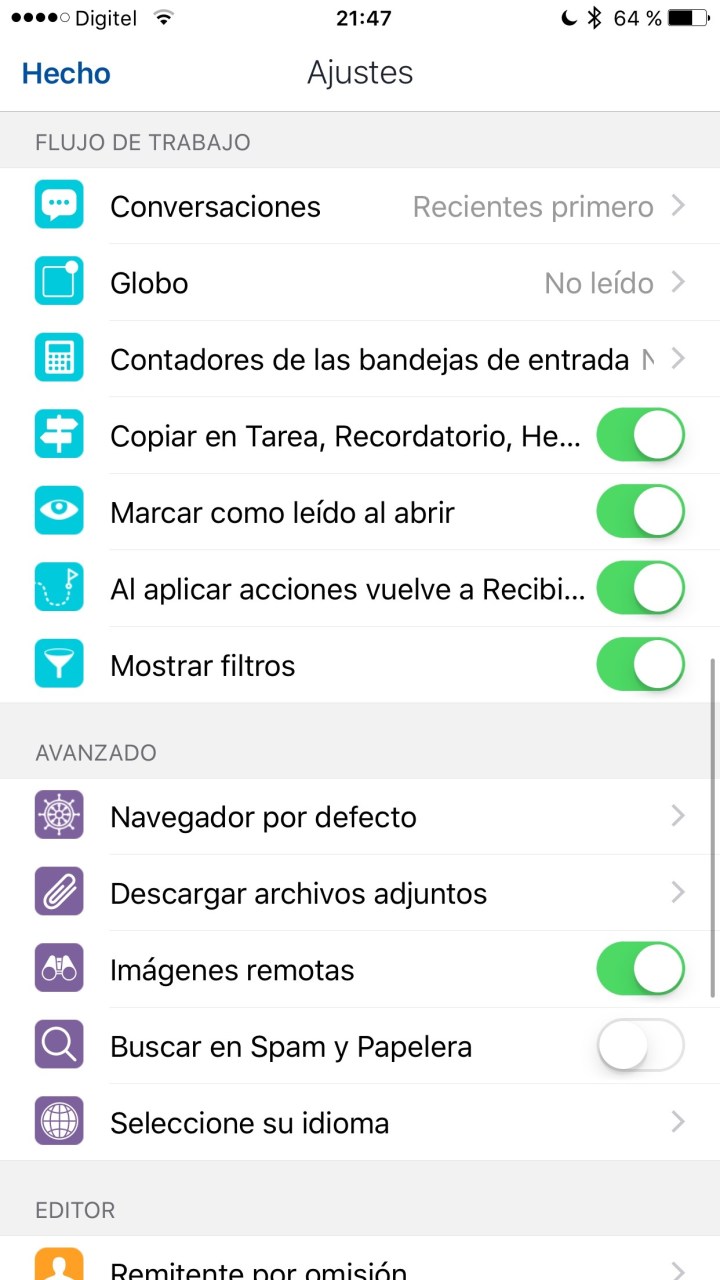Tap Hecho to close settings
Viewport: 720px width, 1280px height.
point(66,73)
